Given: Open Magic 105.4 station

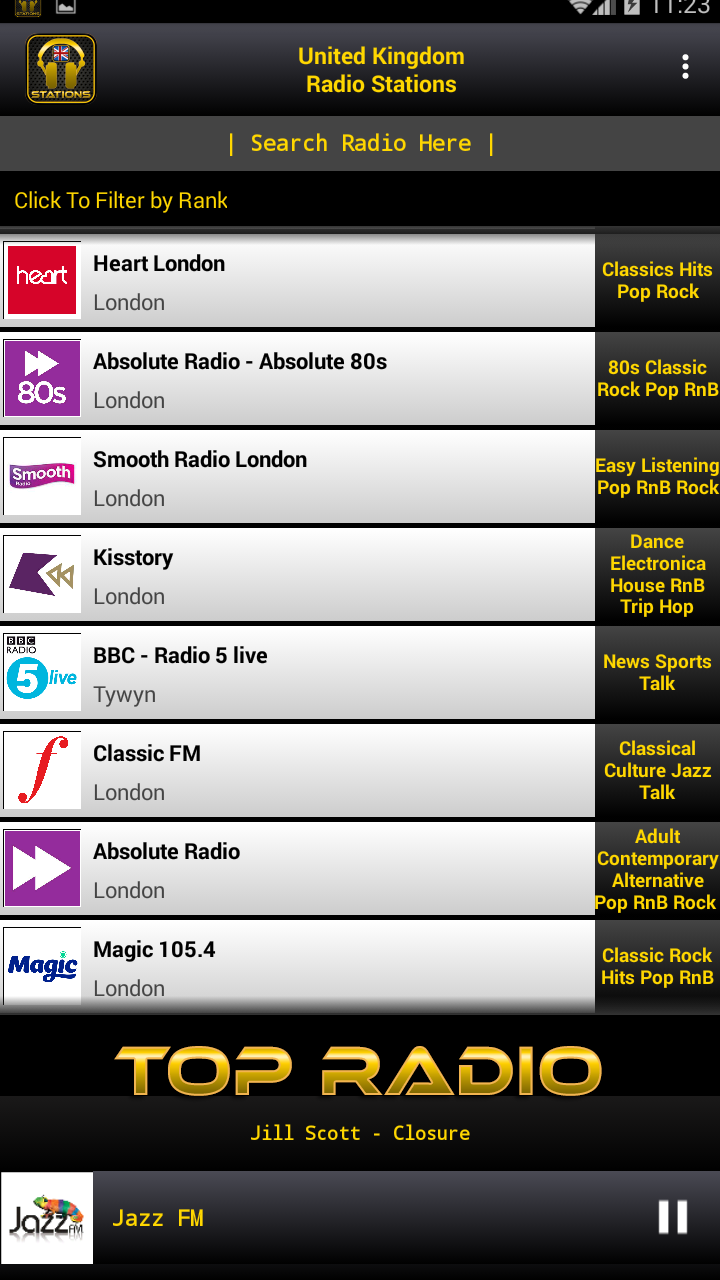Looking at the screenshot, I should point(300,967).
